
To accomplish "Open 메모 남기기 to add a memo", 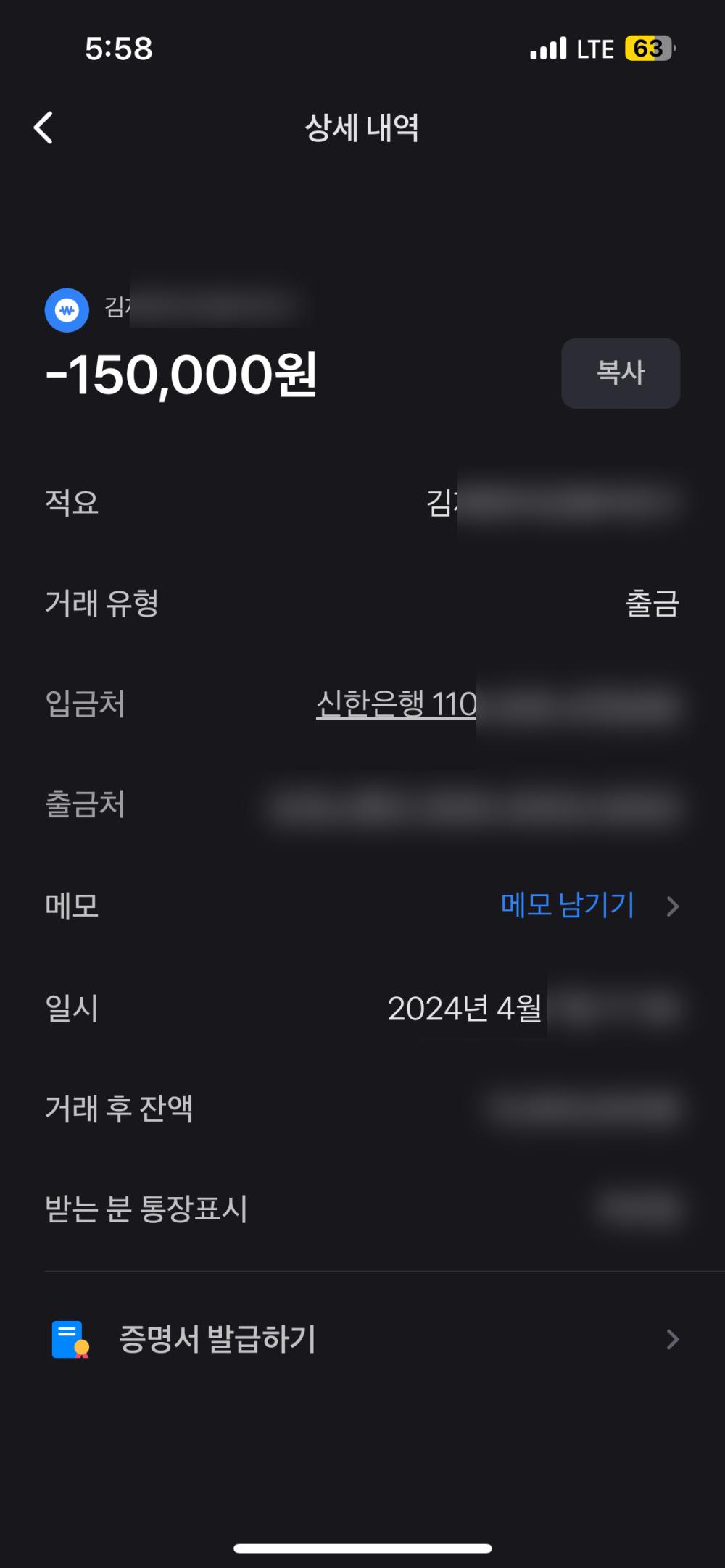I will coord(568,905).
